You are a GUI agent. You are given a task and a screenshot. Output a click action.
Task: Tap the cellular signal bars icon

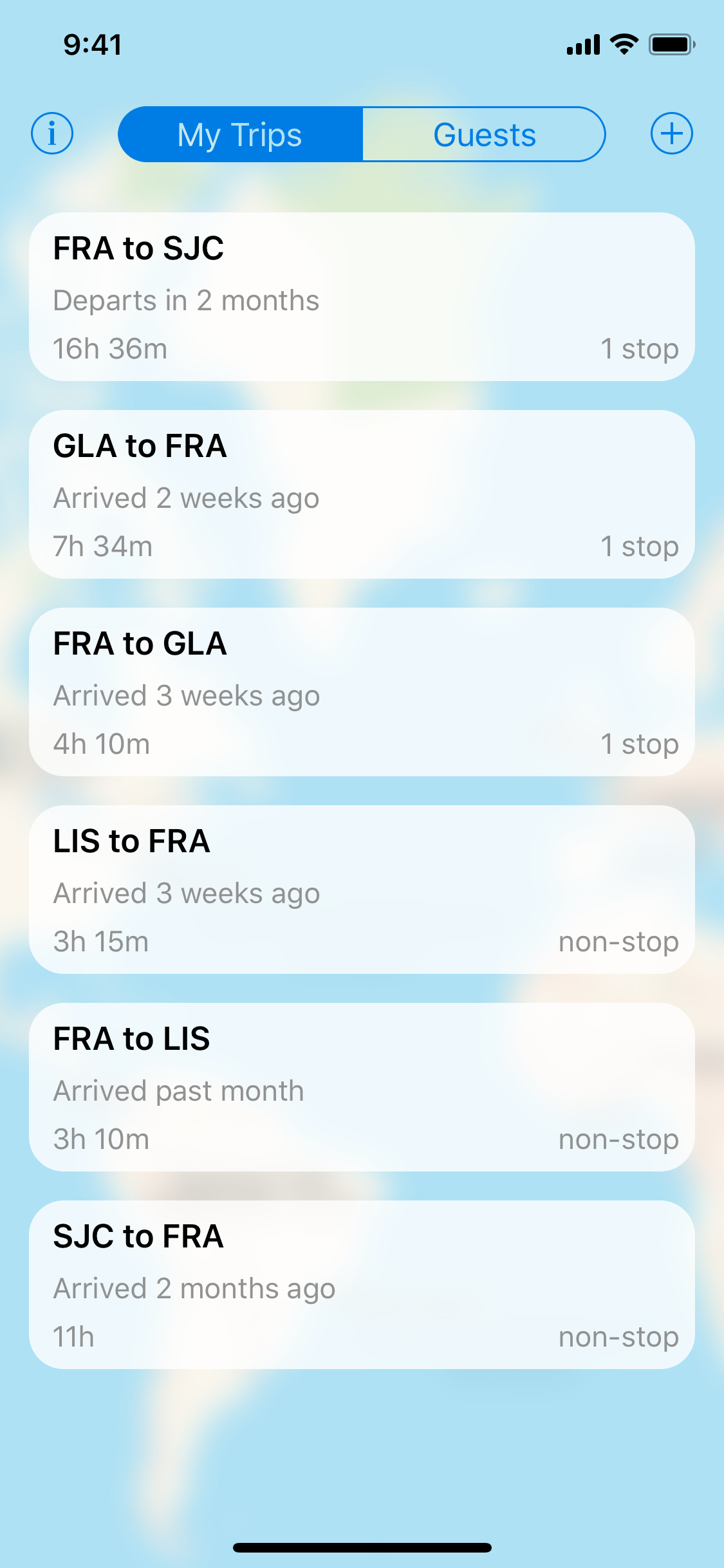582,42
